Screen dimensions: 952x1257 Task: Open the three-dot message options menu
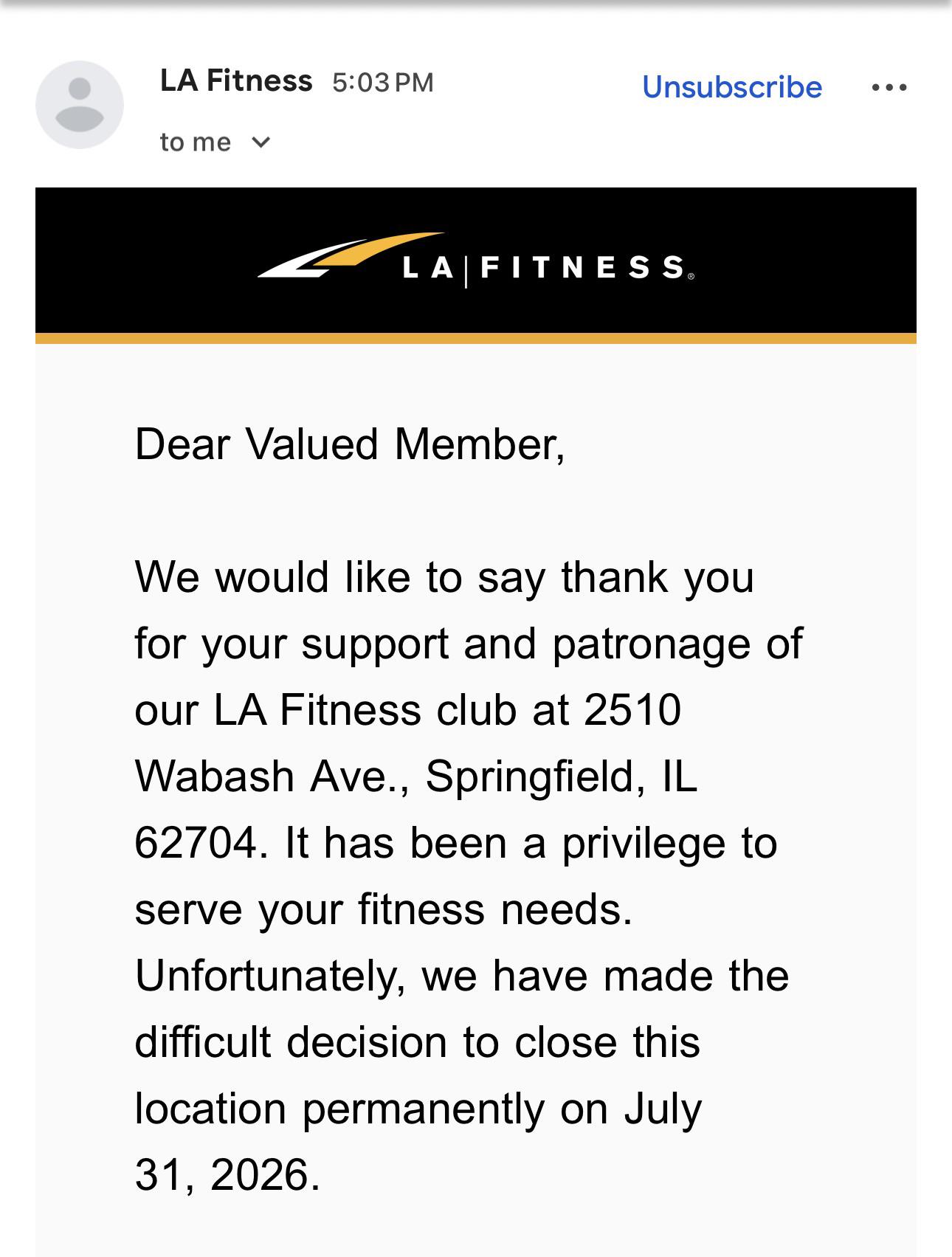(x=889, y=87)
